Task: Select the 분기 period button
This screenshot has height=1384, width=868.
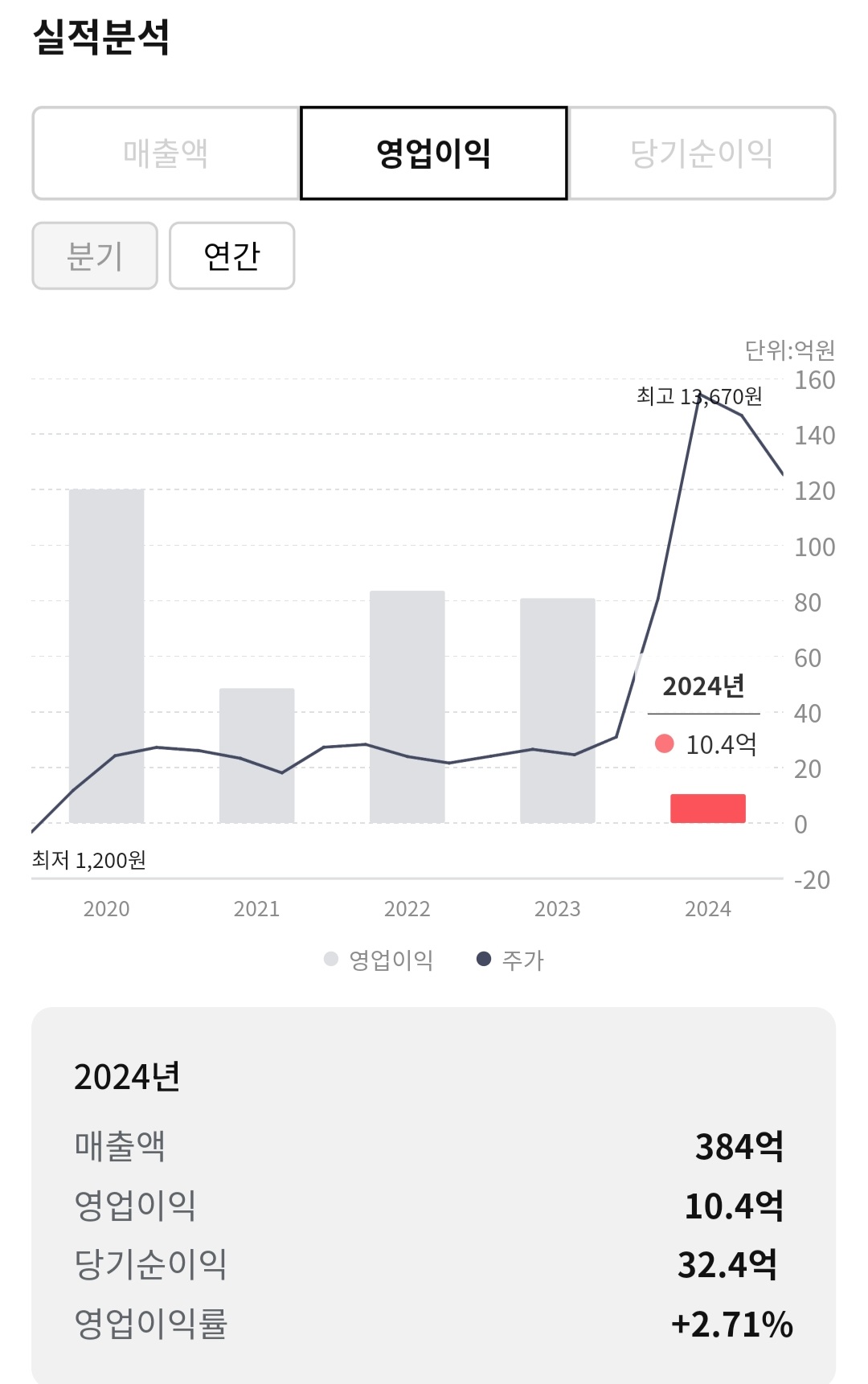Action: point(95,256)
